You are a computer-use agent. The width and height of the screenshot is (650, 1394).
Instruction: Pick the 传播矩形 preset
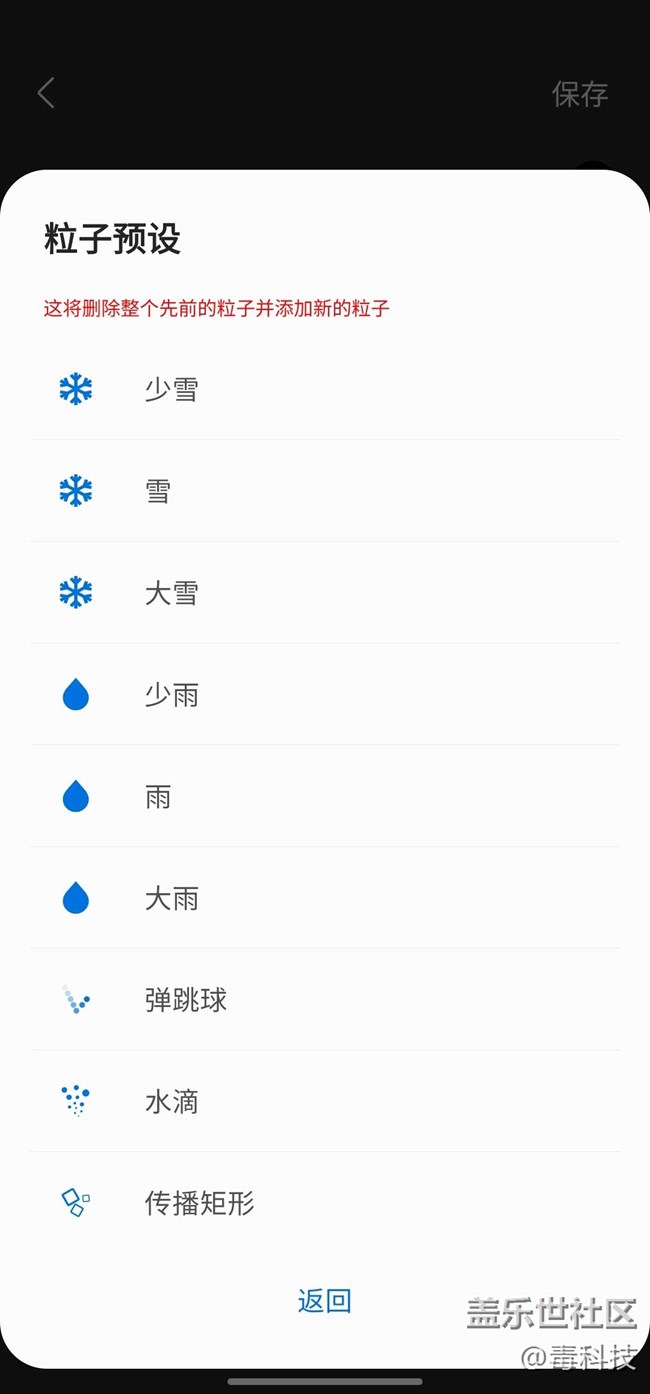pyautogui.click(x=325, y=1203)
